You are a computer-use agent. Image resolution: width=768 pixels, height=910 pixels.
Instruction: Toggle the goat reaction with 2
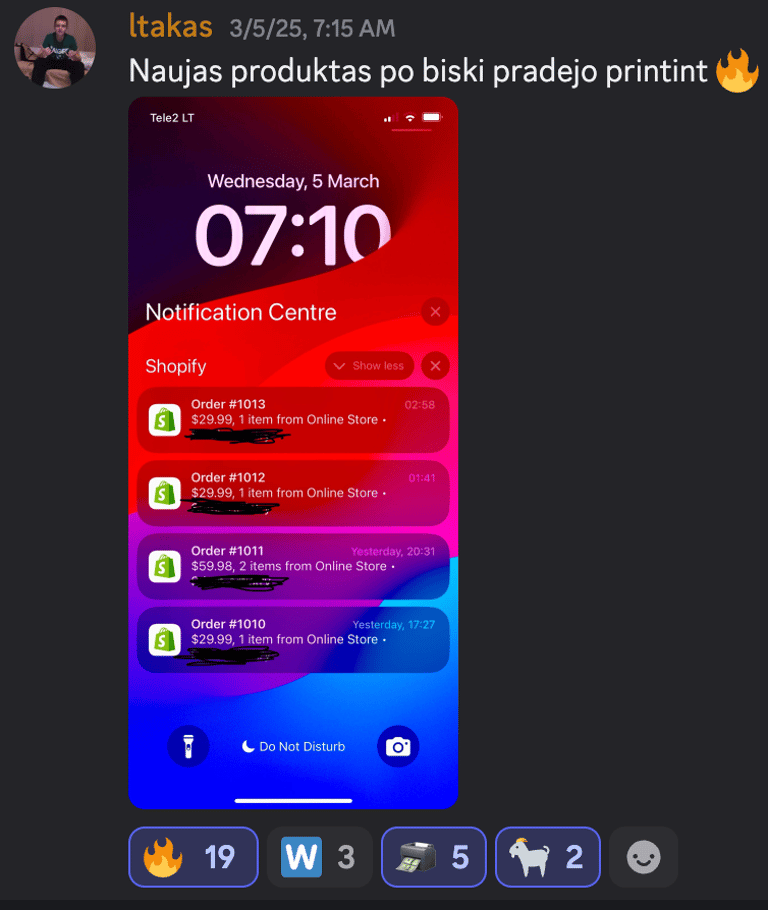point(547,857)
